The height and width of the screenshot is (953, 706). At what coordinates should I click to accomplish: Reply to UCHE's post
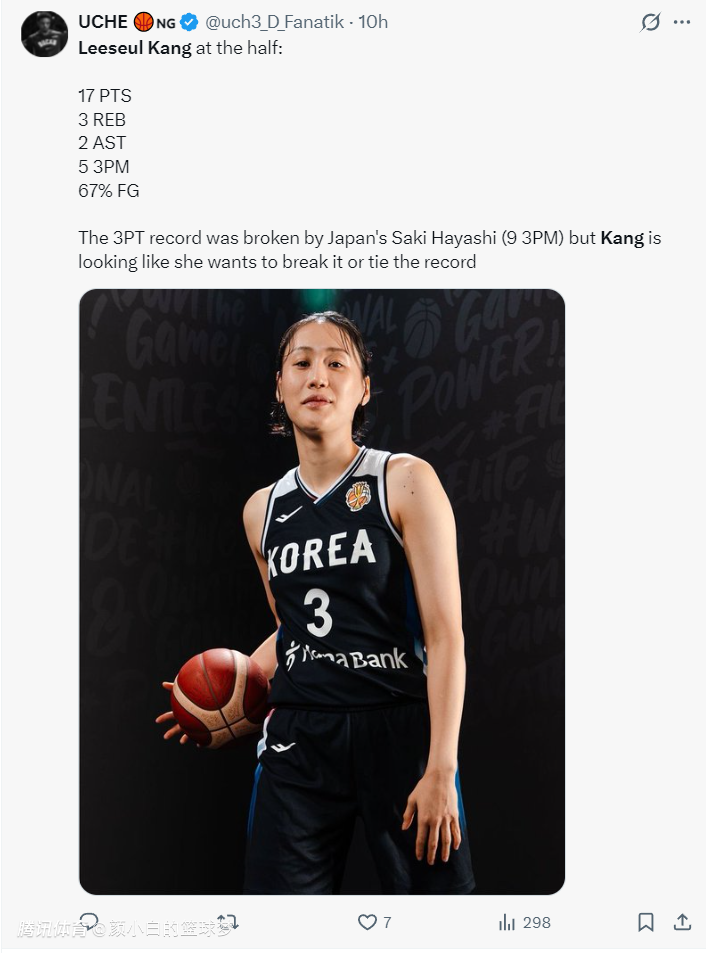[89, 922]
